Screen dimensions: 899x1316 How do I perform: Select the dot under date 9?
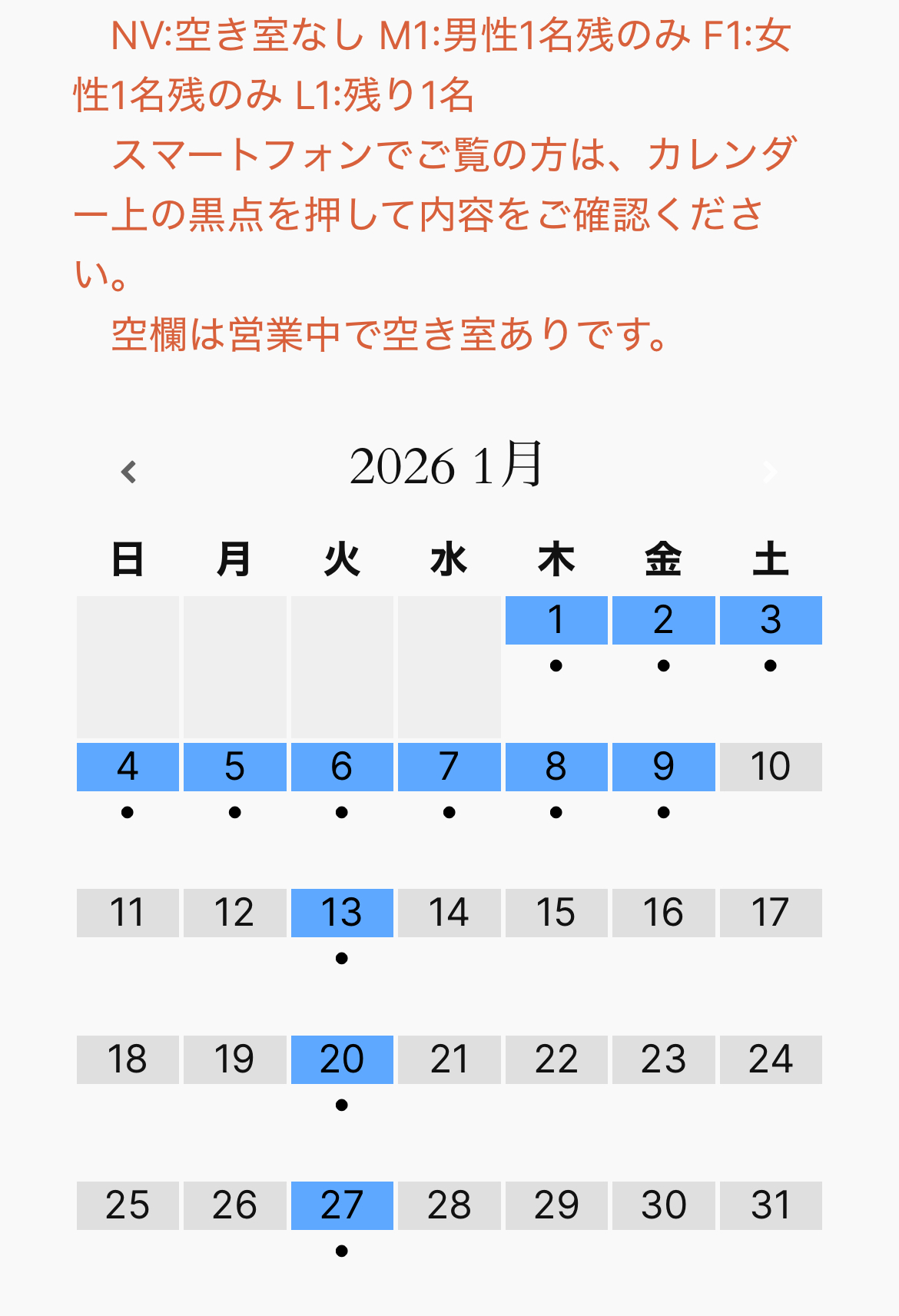(x=664, y=812)
